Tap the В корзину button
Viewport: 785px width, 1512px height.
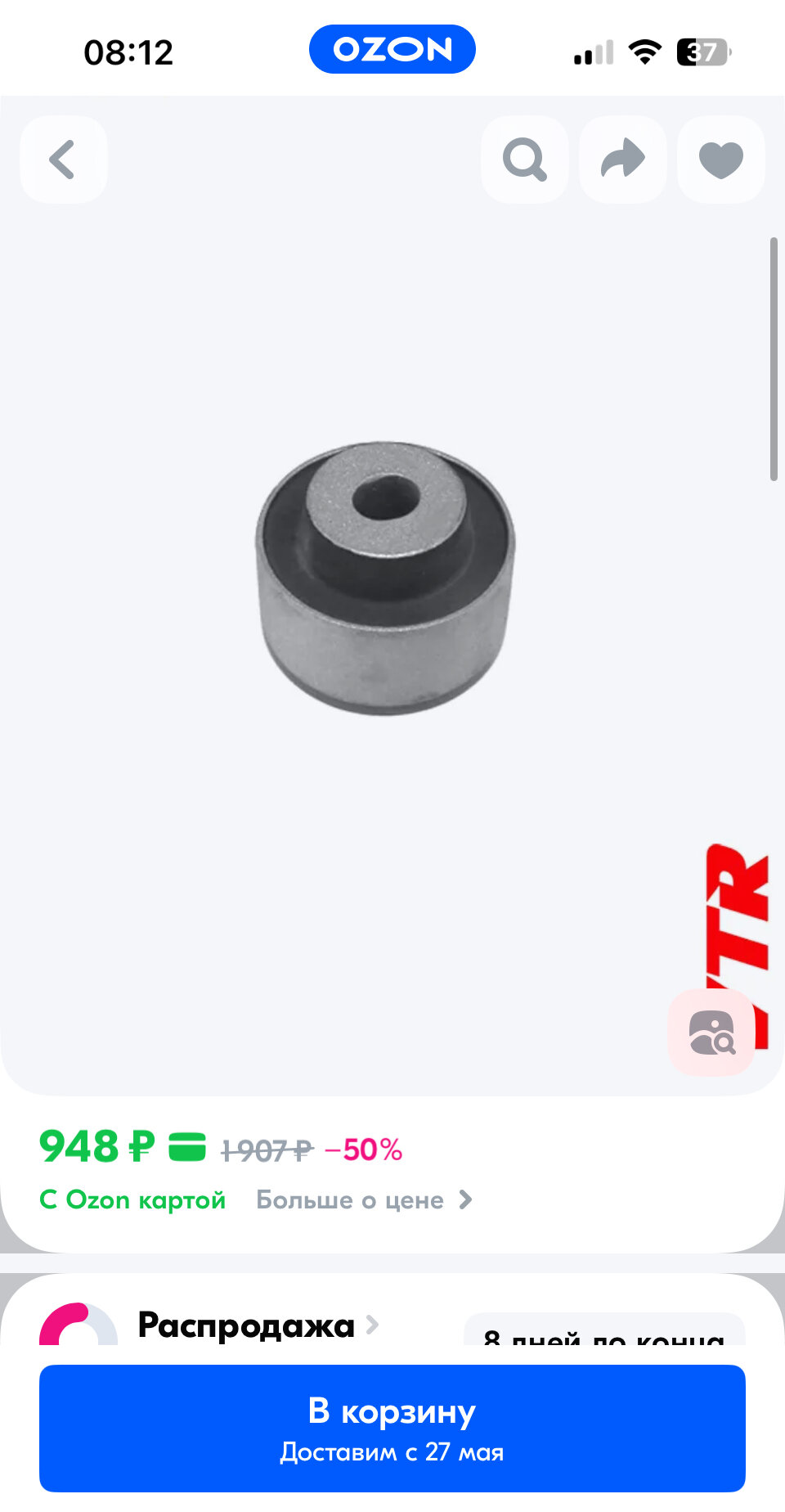[392, 1428]
